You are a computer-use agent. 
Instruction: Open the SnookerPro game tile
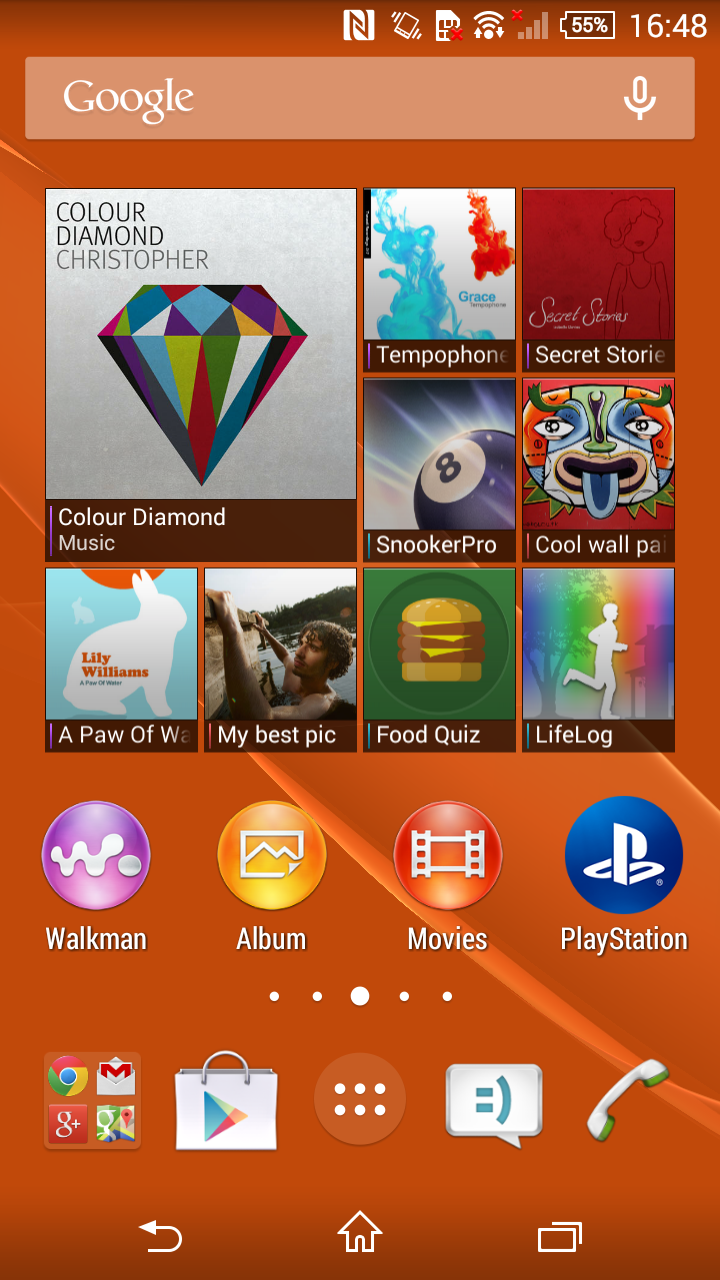point(439,470)
